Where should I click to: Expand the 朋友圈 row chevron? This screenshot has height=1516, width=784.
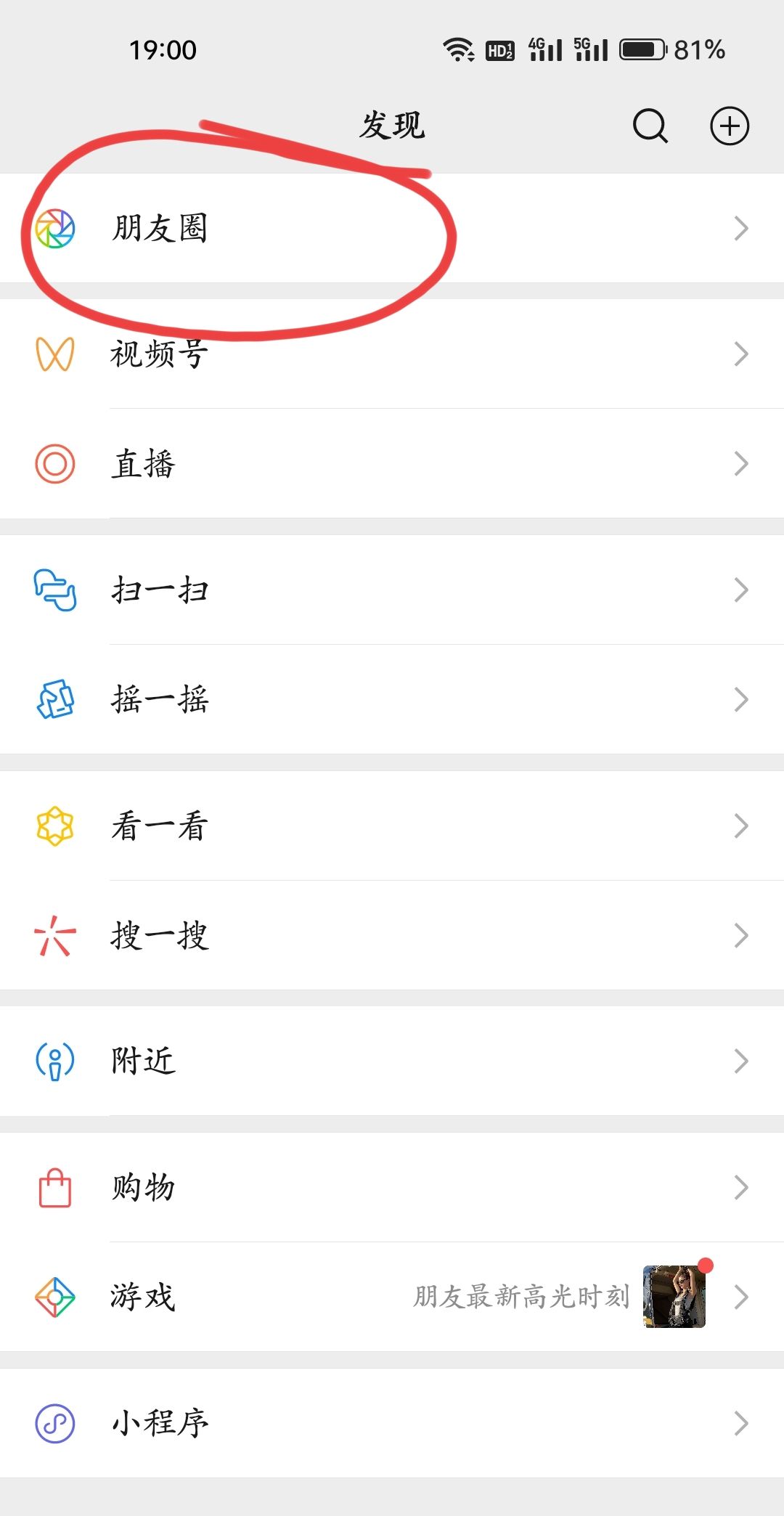point(741,229)
